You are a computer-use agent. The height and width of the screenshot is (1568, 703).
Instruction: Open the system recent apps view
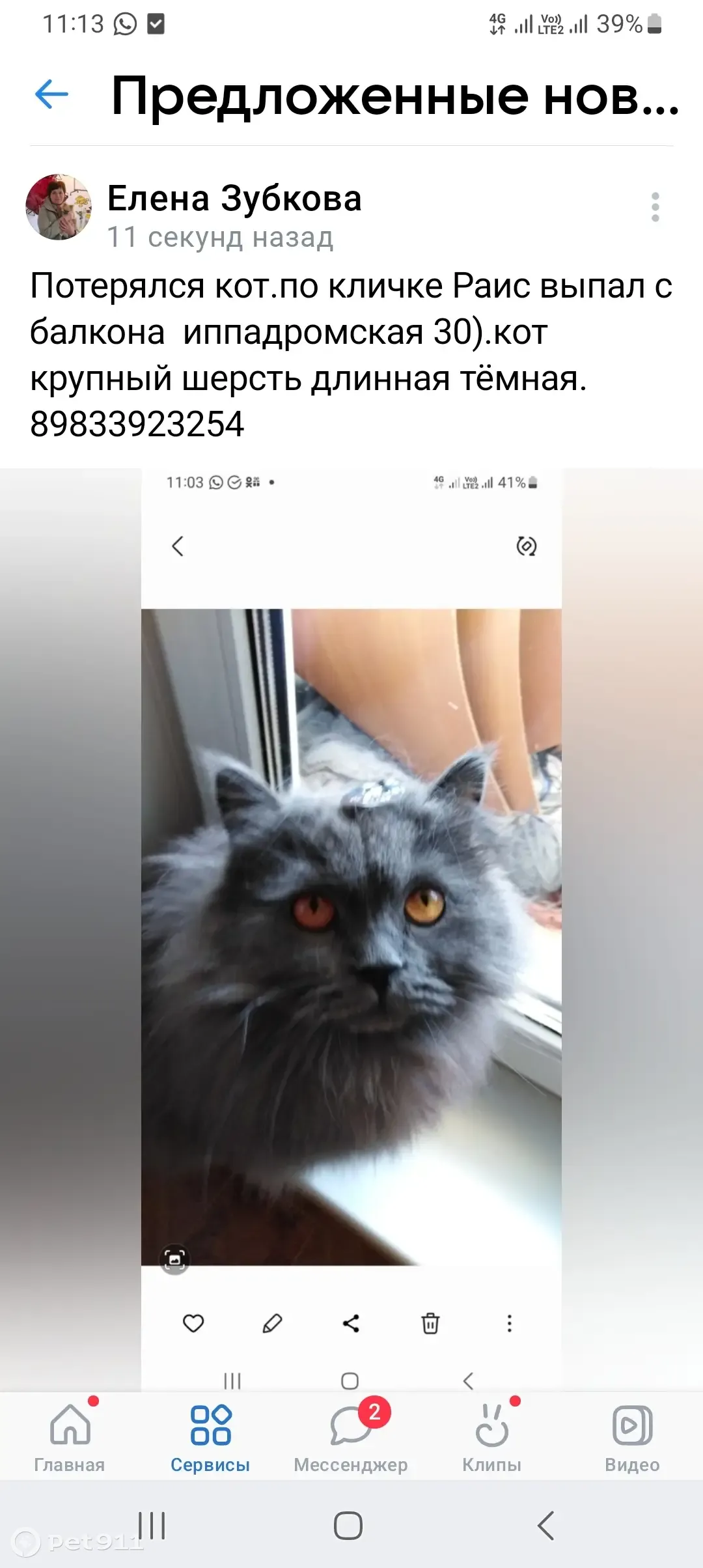152,1526
